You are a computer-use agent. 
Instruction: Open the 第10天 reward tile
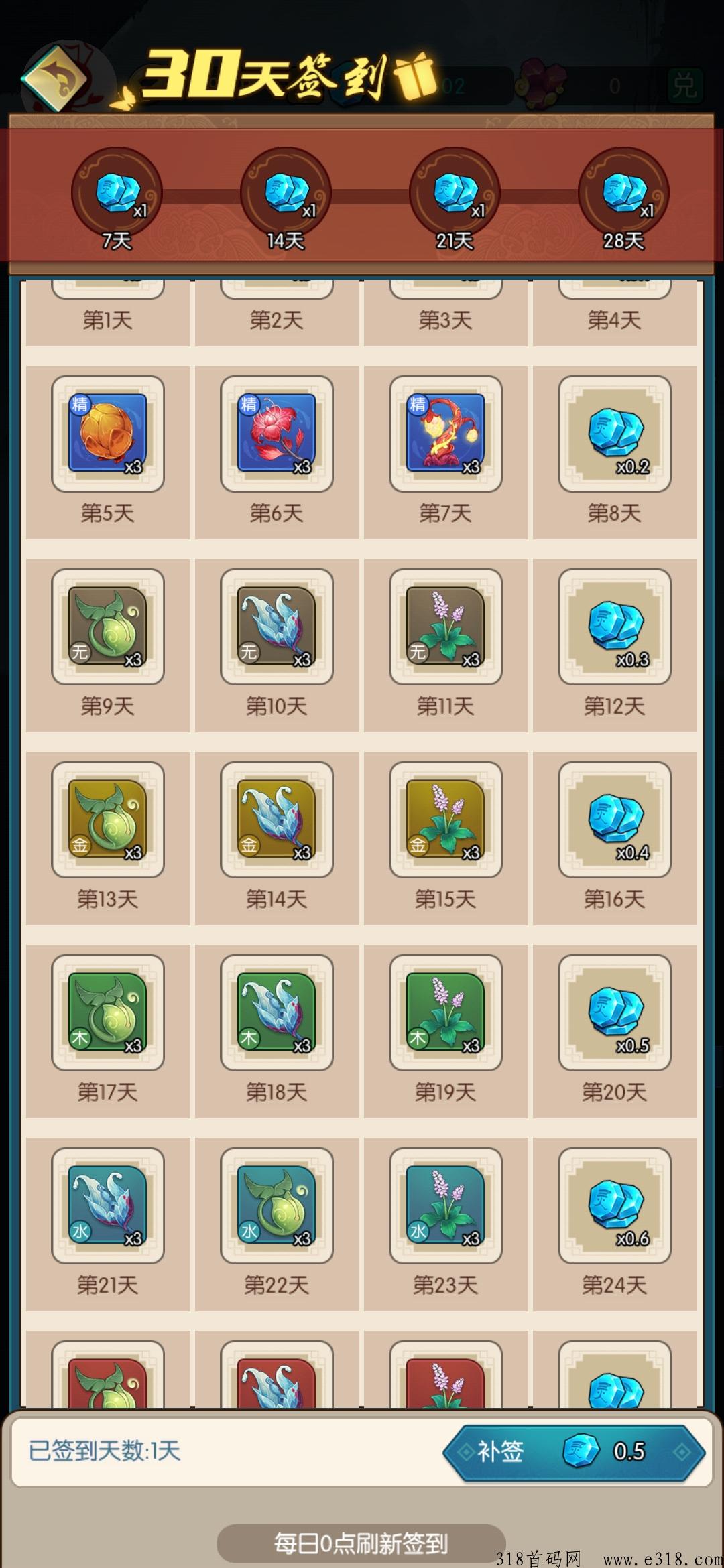tap(277, 627)
